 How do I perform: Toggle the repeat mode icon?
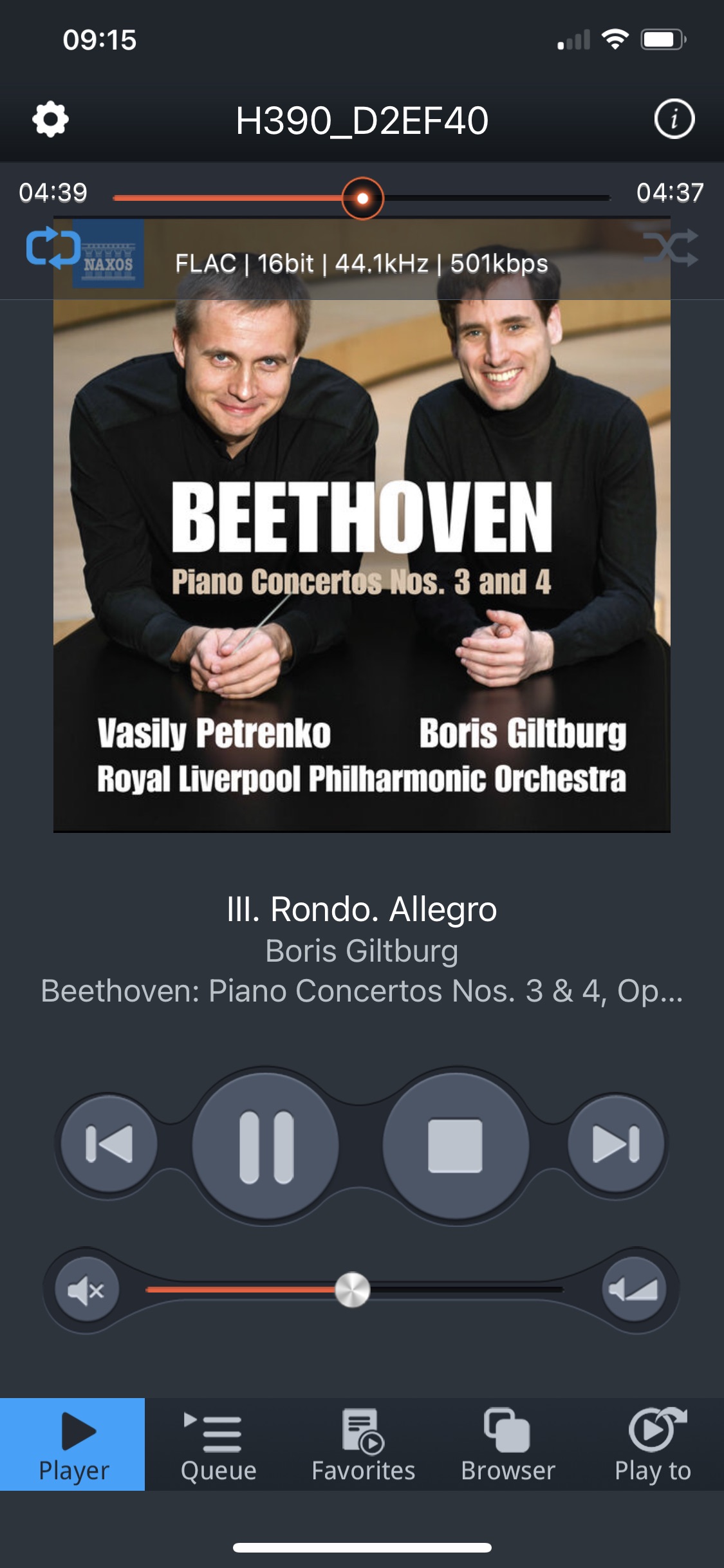53,248
